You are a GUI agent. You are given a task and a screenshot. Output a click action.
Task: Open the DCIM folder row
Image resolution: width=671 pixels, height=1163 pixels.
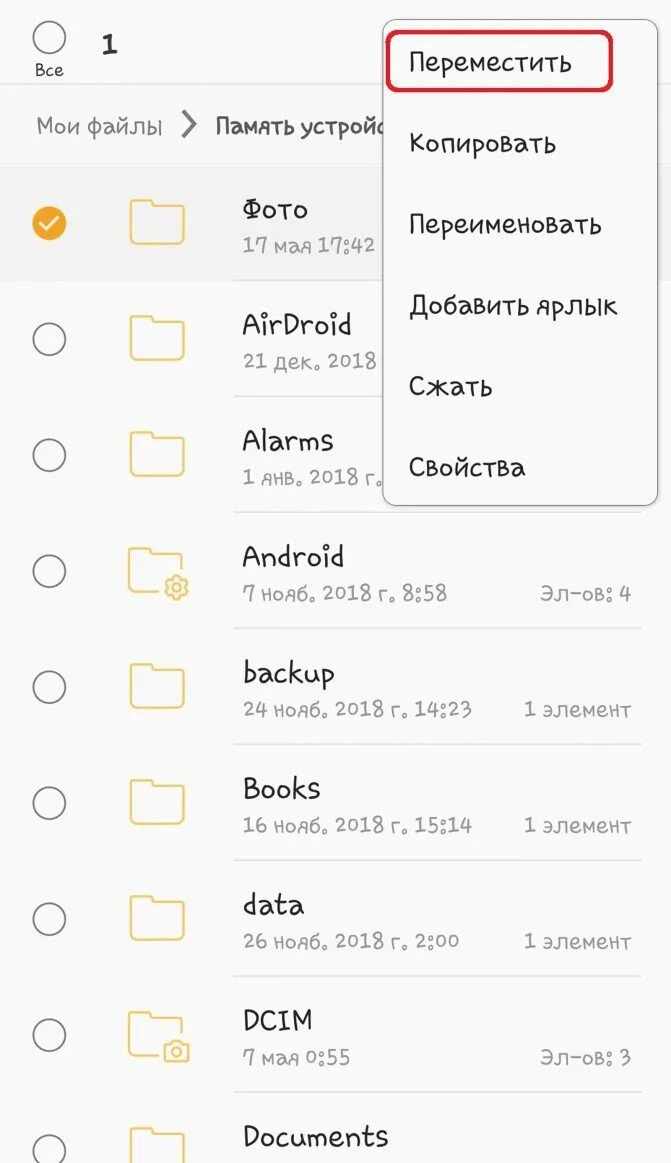tap(335, 1035)
